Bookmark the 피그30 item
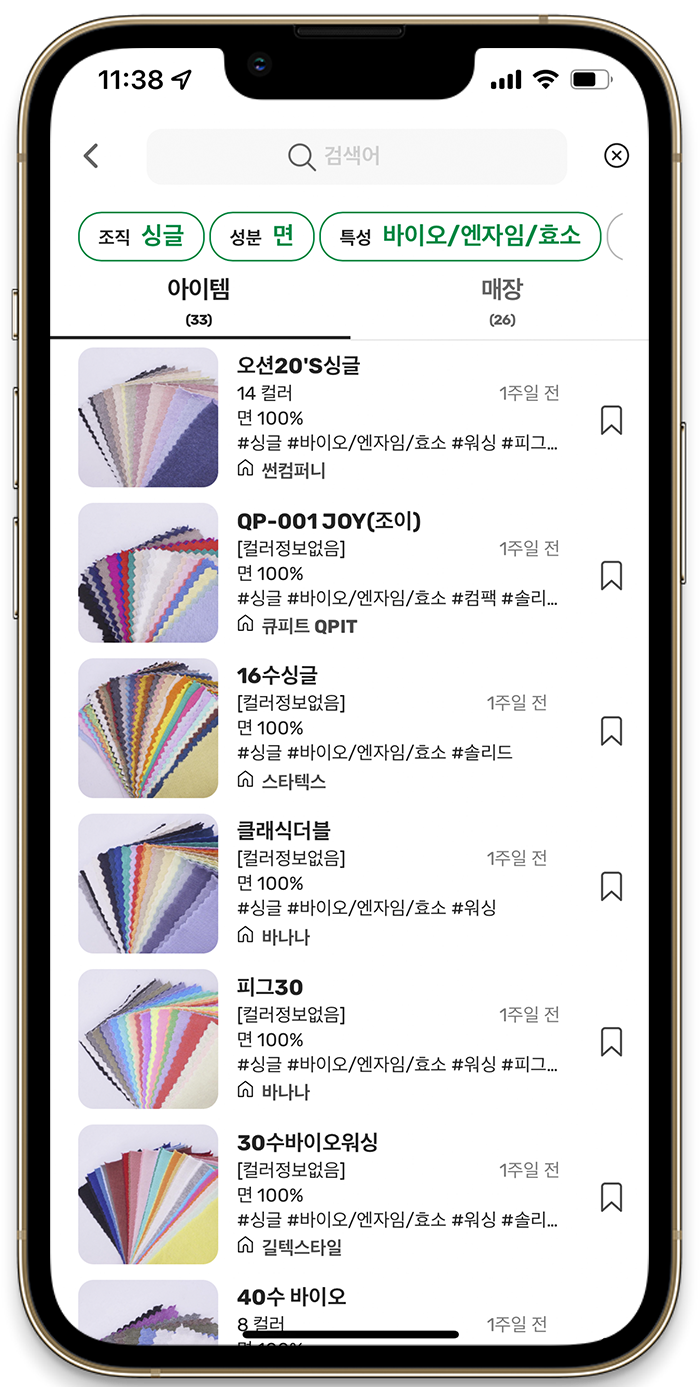The width and height of the screenshot is (700, 1387). [611, 1041]
